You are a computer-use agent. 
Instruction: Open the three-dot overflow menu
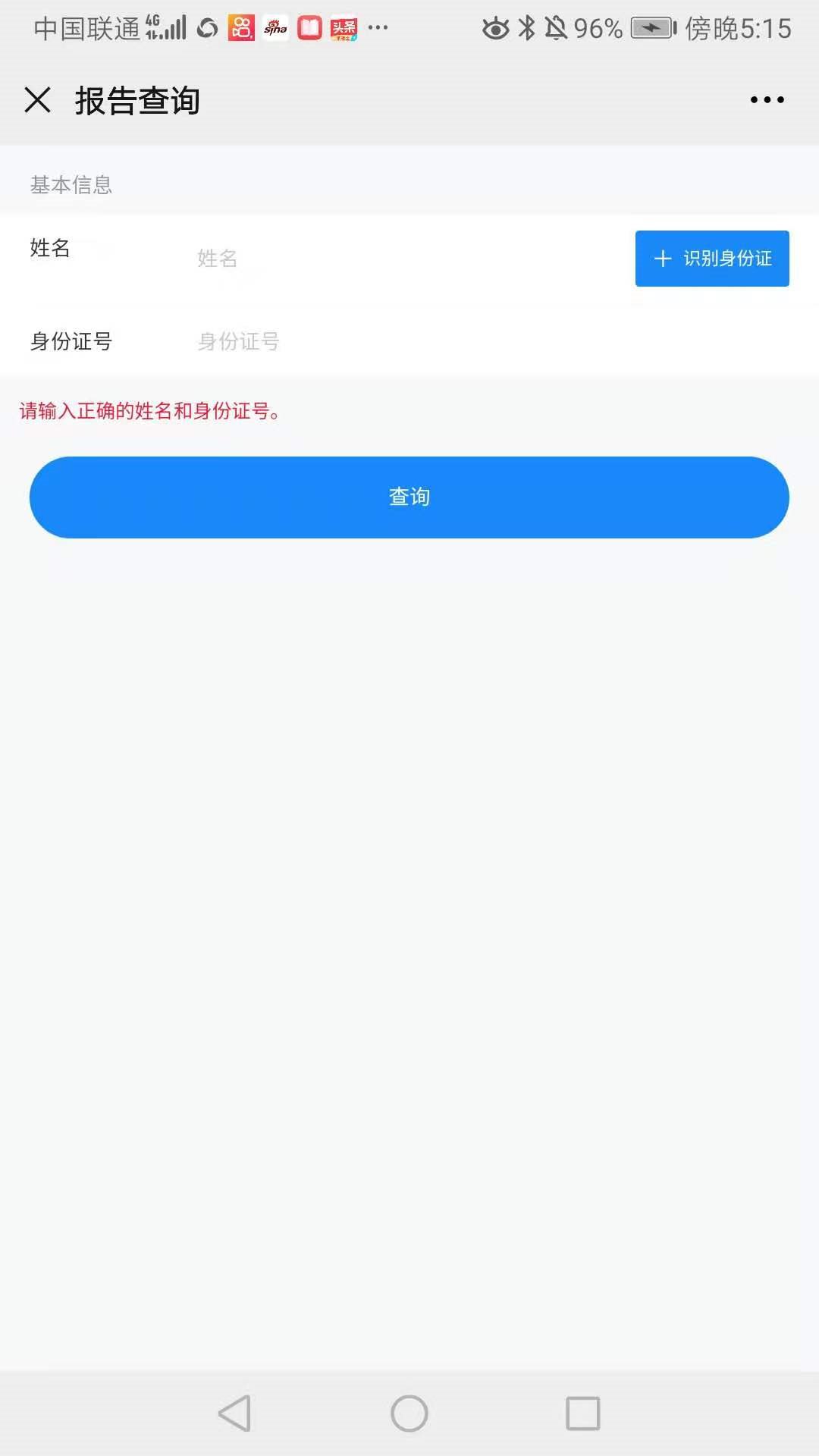tap(767, 100)
